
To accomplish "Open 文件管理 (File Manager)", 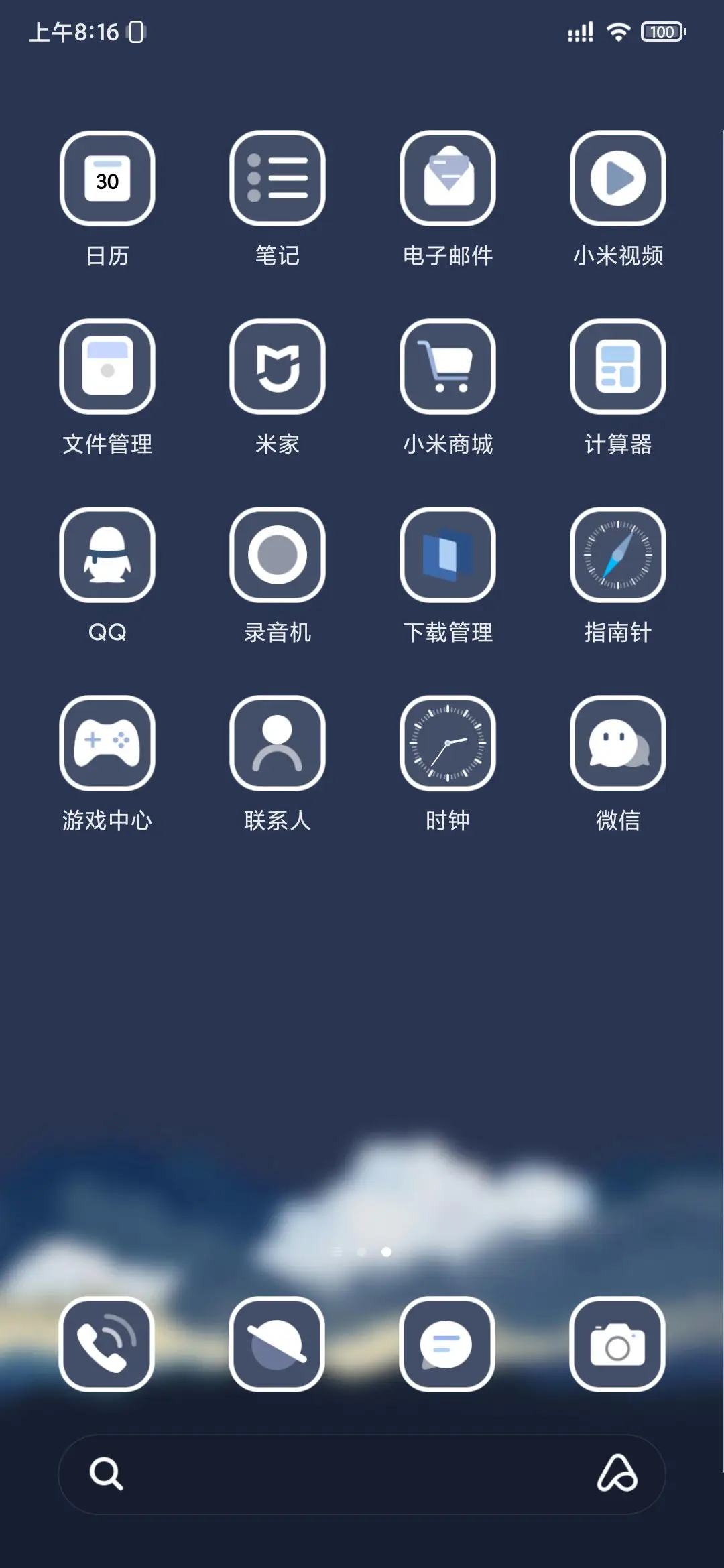I will coord(107,367).
